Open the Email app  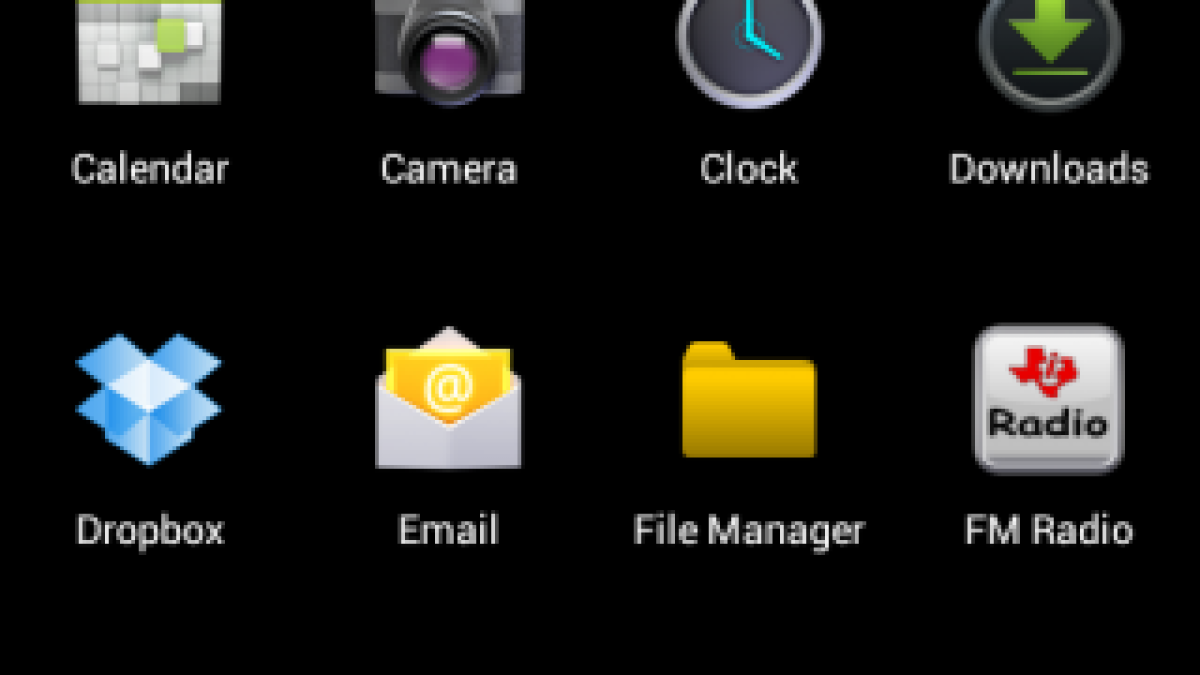[x=449, y=399]
